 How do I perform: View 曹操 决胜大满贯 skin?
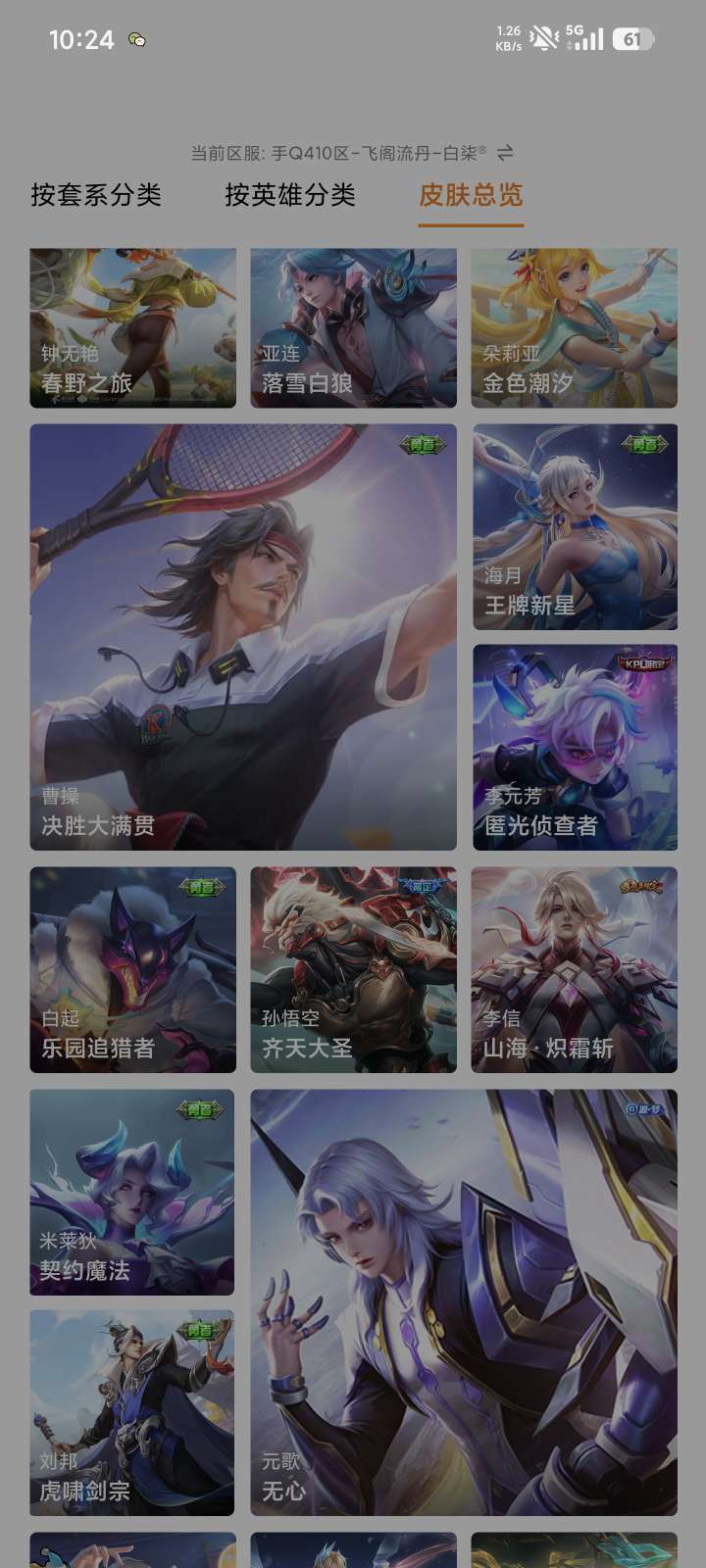243,637
